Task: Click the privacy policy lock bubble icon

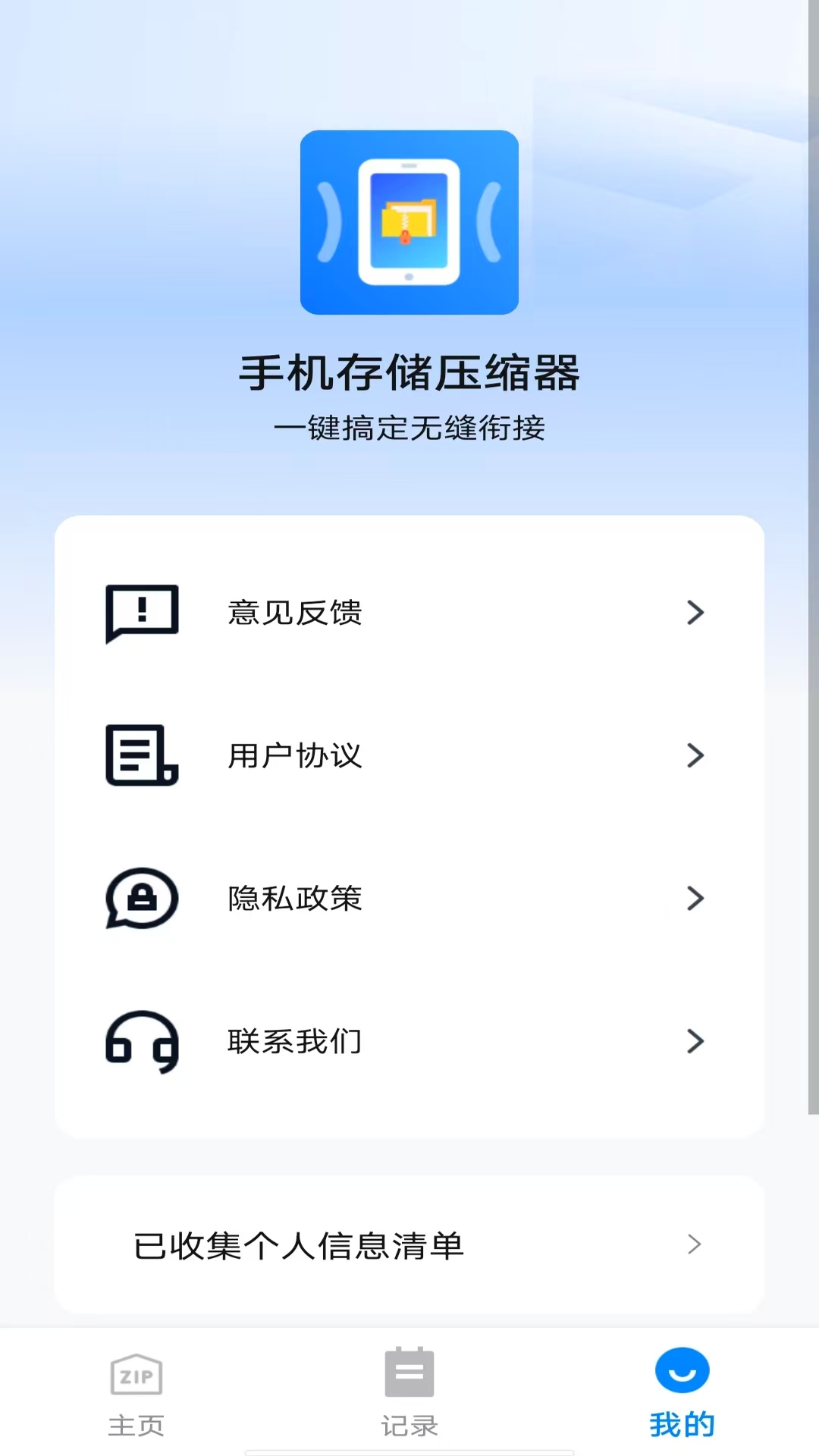Action: coord(140,899)
